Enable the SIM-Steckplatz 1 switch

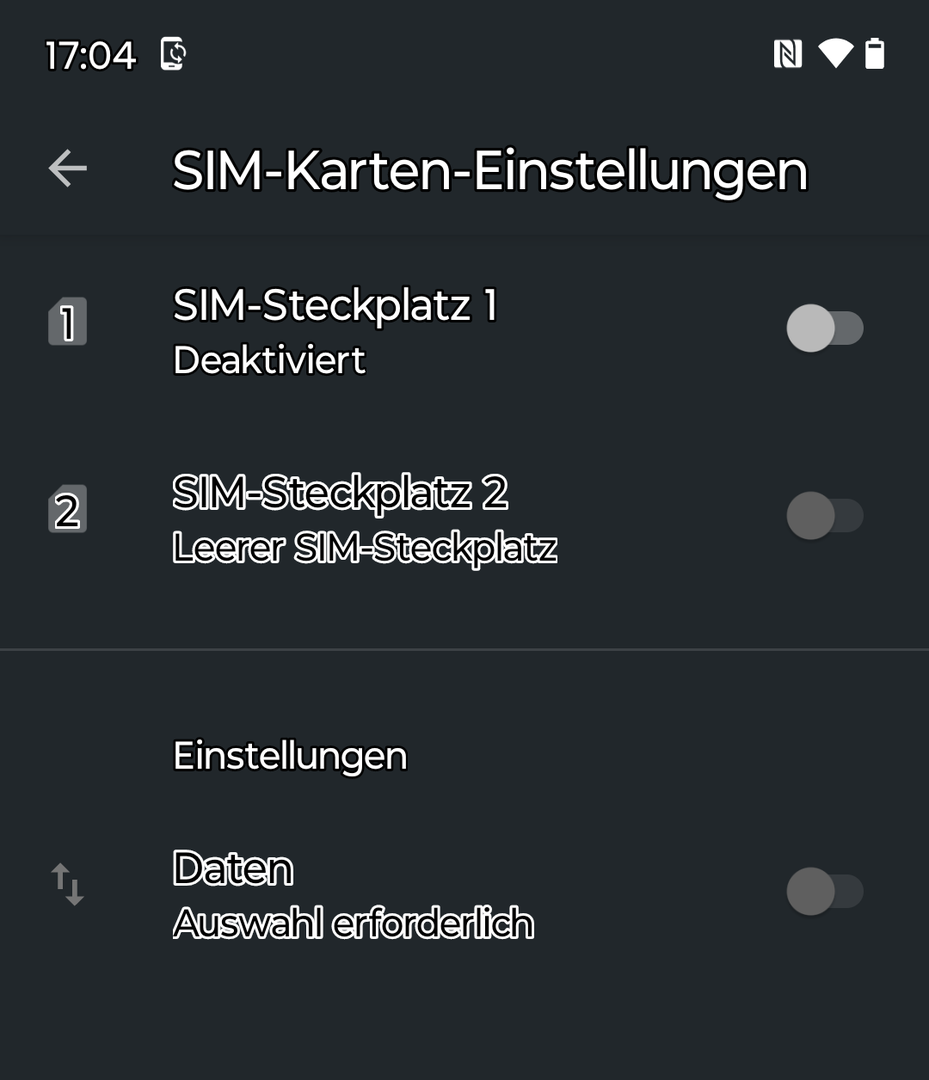click(x=824, y=328)
